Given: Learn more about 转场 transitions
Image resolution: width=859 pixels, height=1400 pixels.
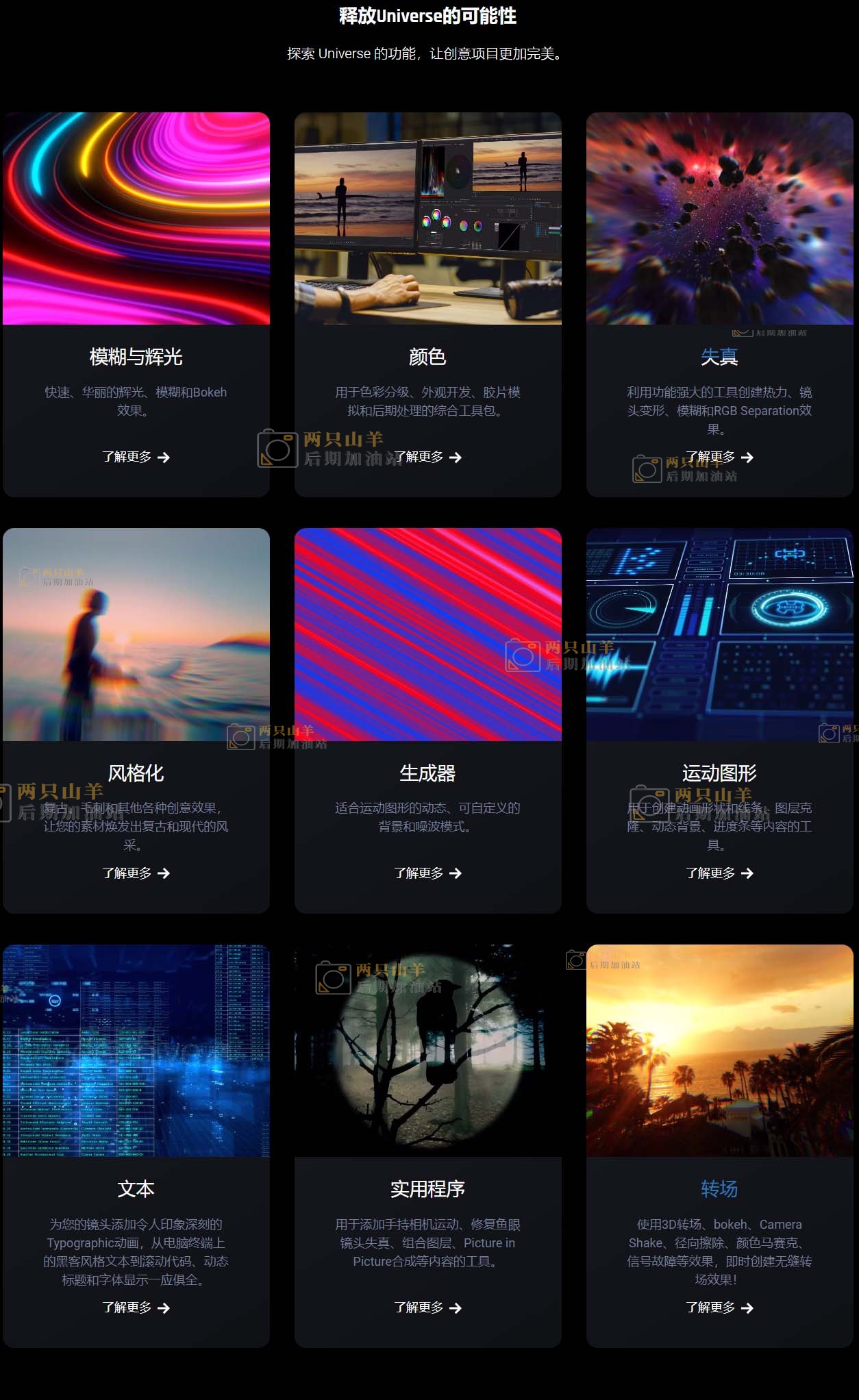Looking at the screenshot, I should [719, 1308].
